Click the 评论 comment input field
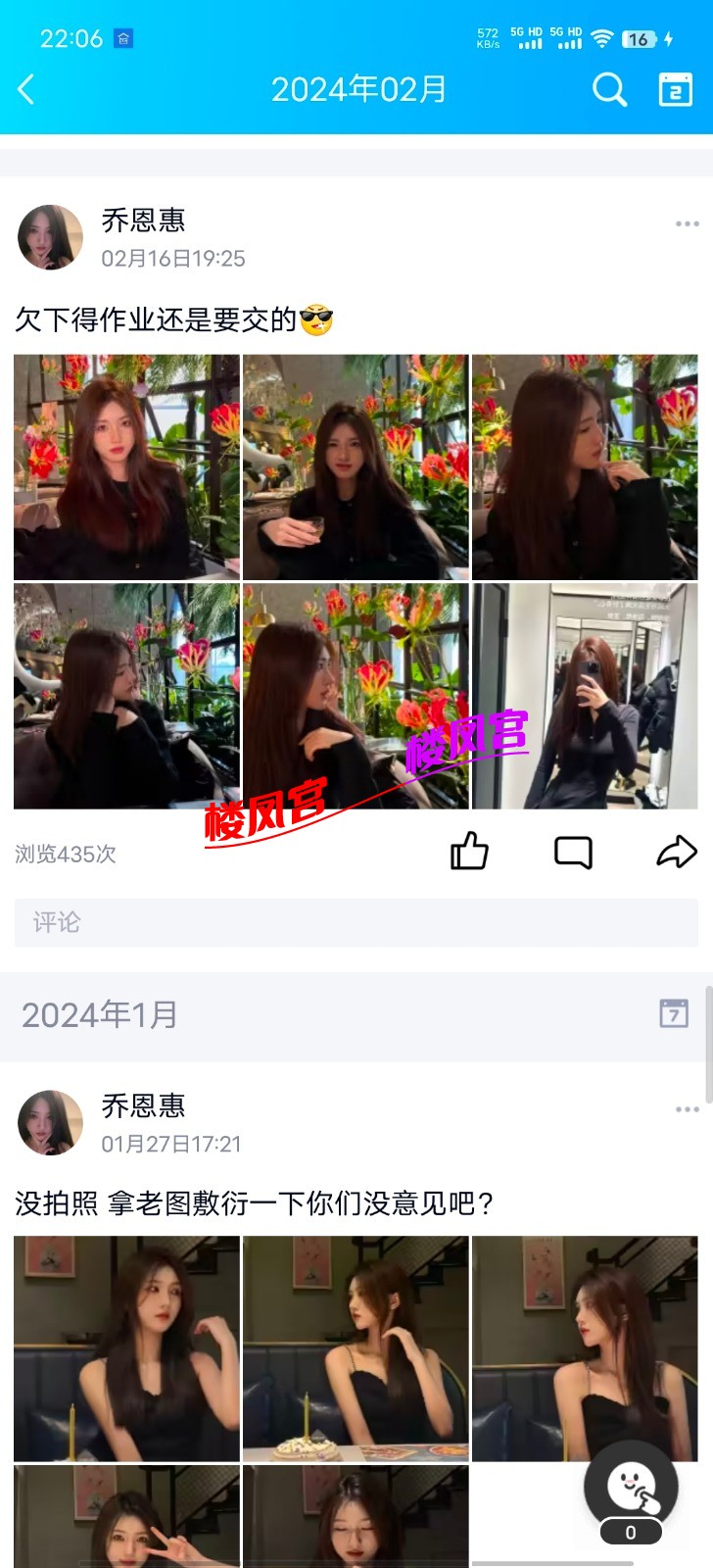This screenshot has width=713, height=1568. pyautogui.click(x=356, y=922)
